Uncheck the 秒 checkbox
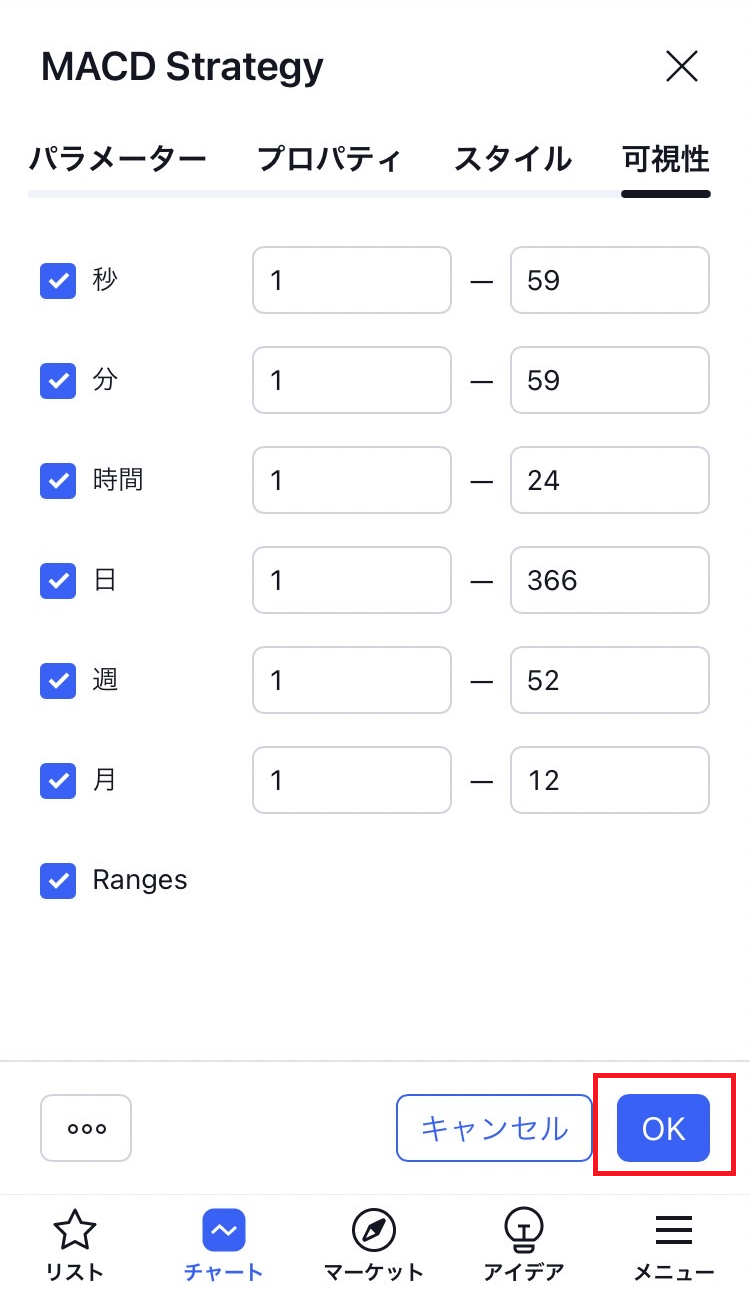Image resolution: width=750 pixels, height=1292 pixels. [x=58, y=281]
